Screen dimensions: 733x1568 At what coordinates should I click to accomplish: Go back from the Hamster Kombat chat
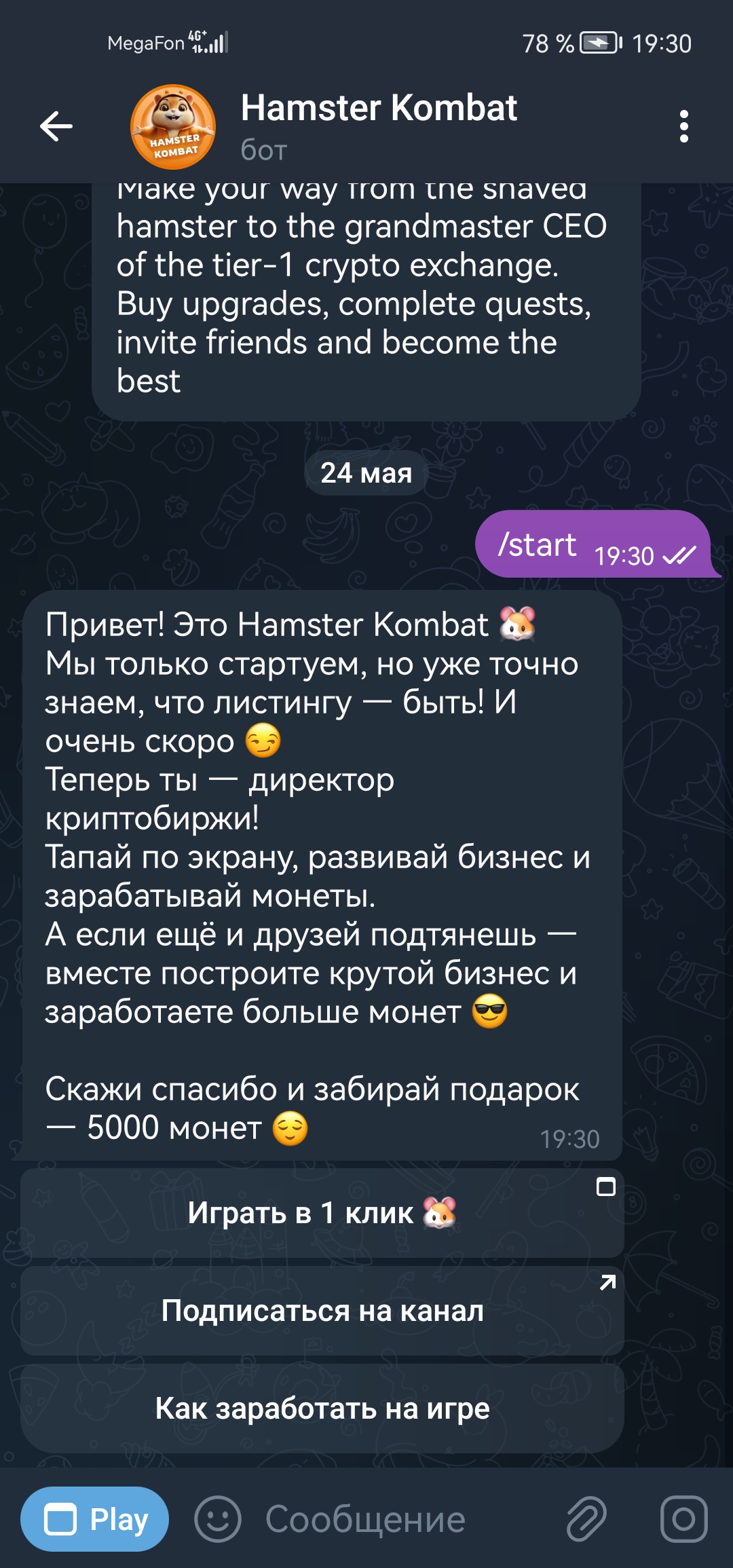point(56,126)
